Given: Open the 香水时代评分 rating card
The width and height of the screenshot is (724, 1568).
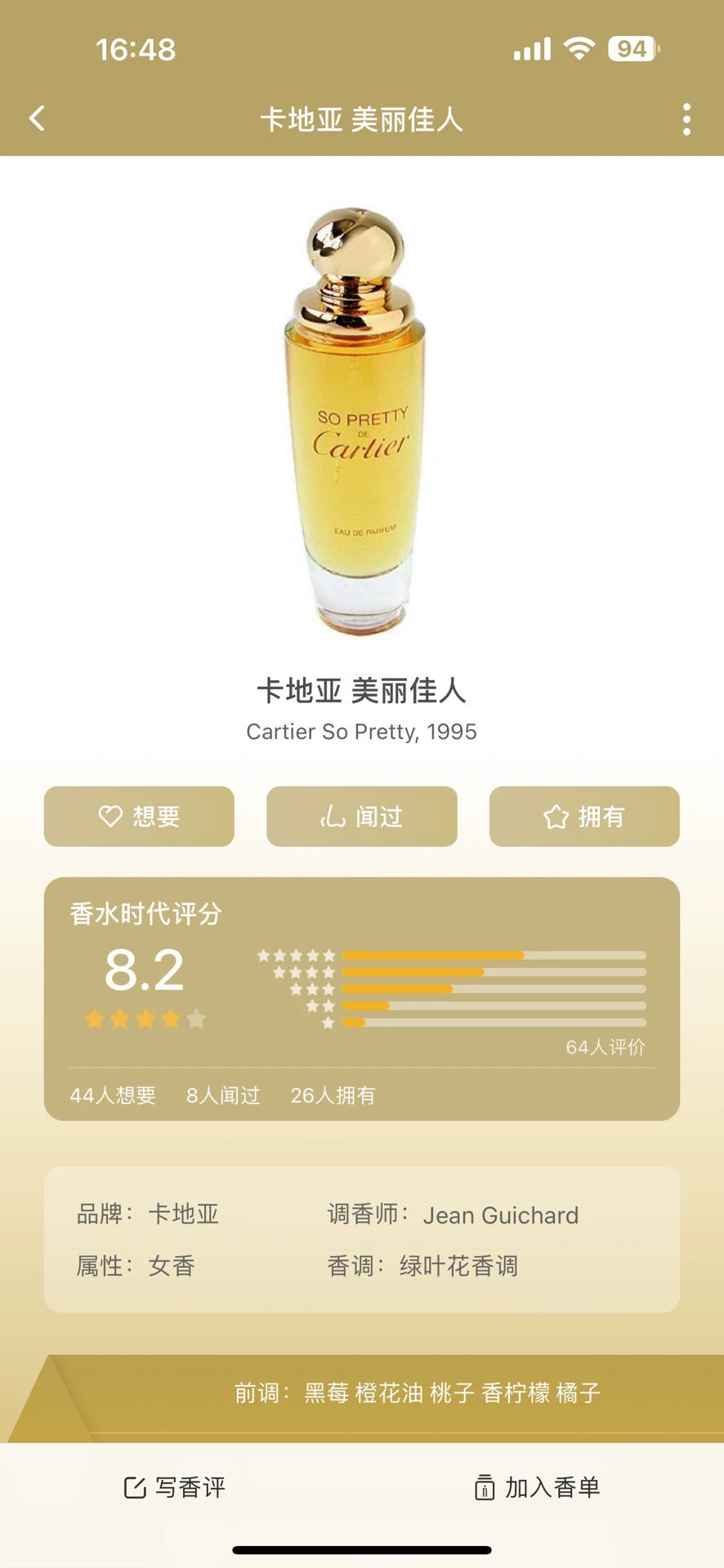Looking at the screenshot, I should click(x=361, y=998).
